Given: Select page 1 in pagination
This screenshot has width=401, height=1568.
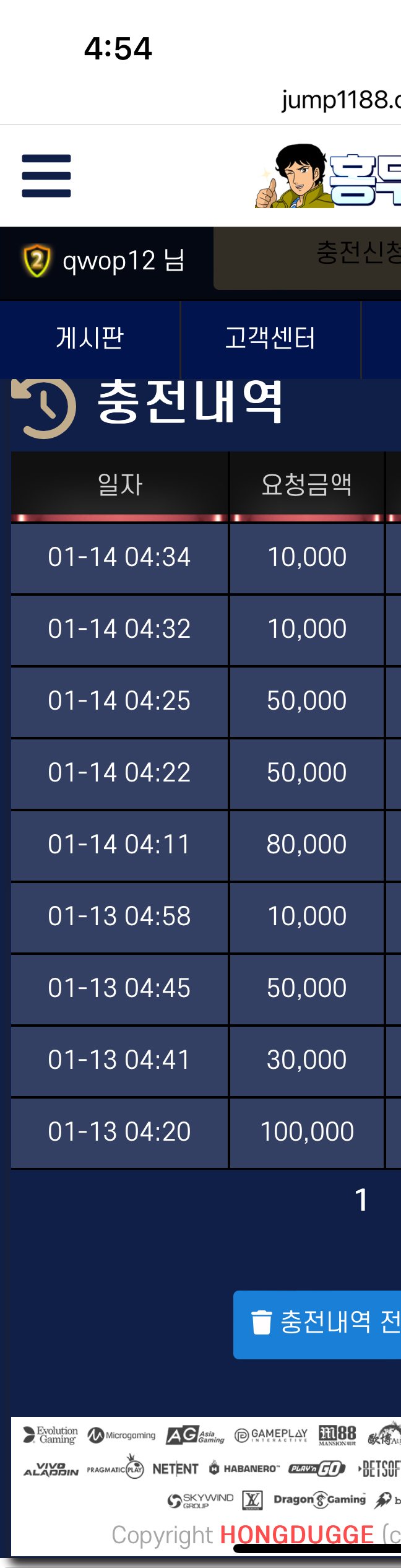Looking at the screenshot, I should click(362, 1200).
